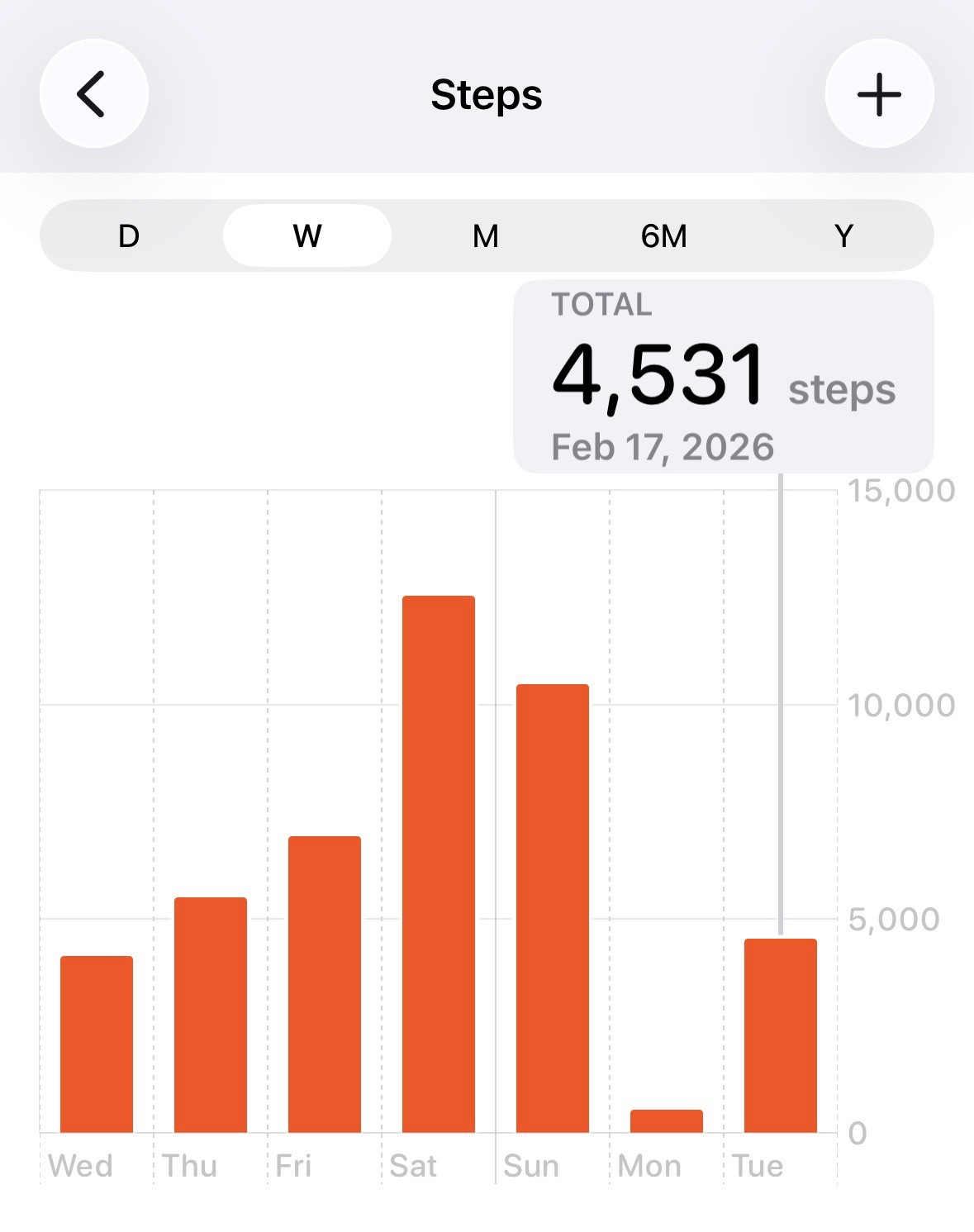Select the Mon bar in the chart

(667, 1121)
